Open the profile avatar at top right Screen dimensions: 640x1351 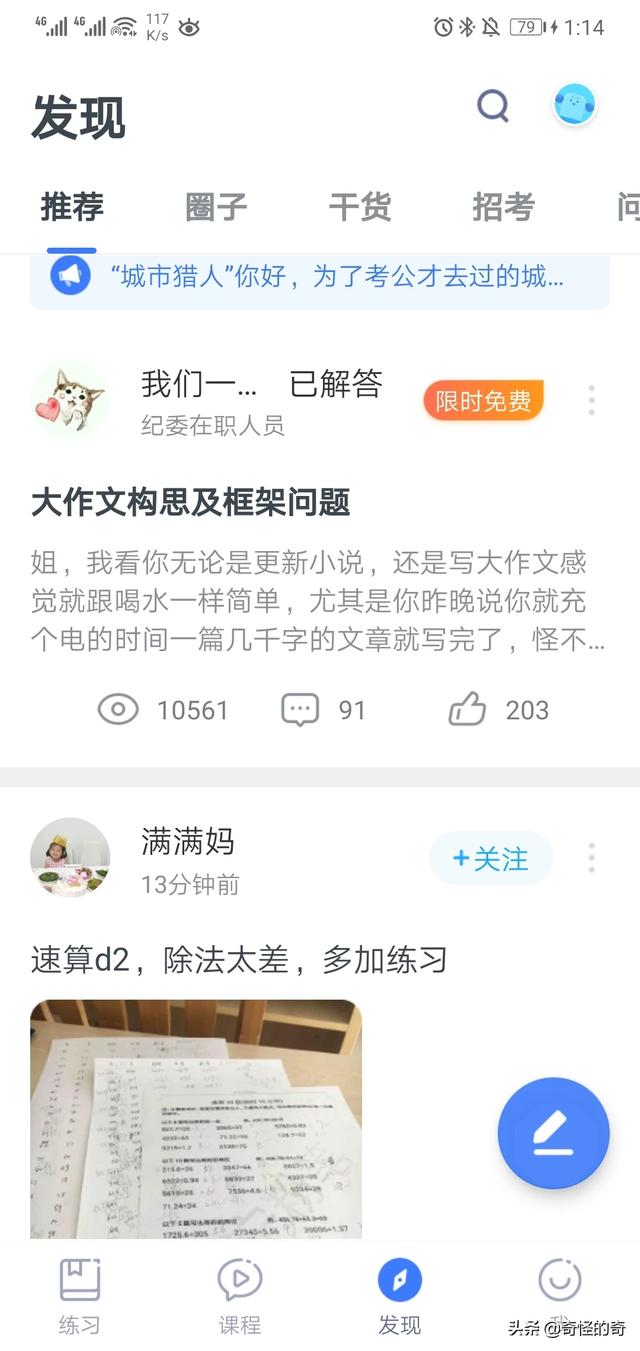(575, 105)
